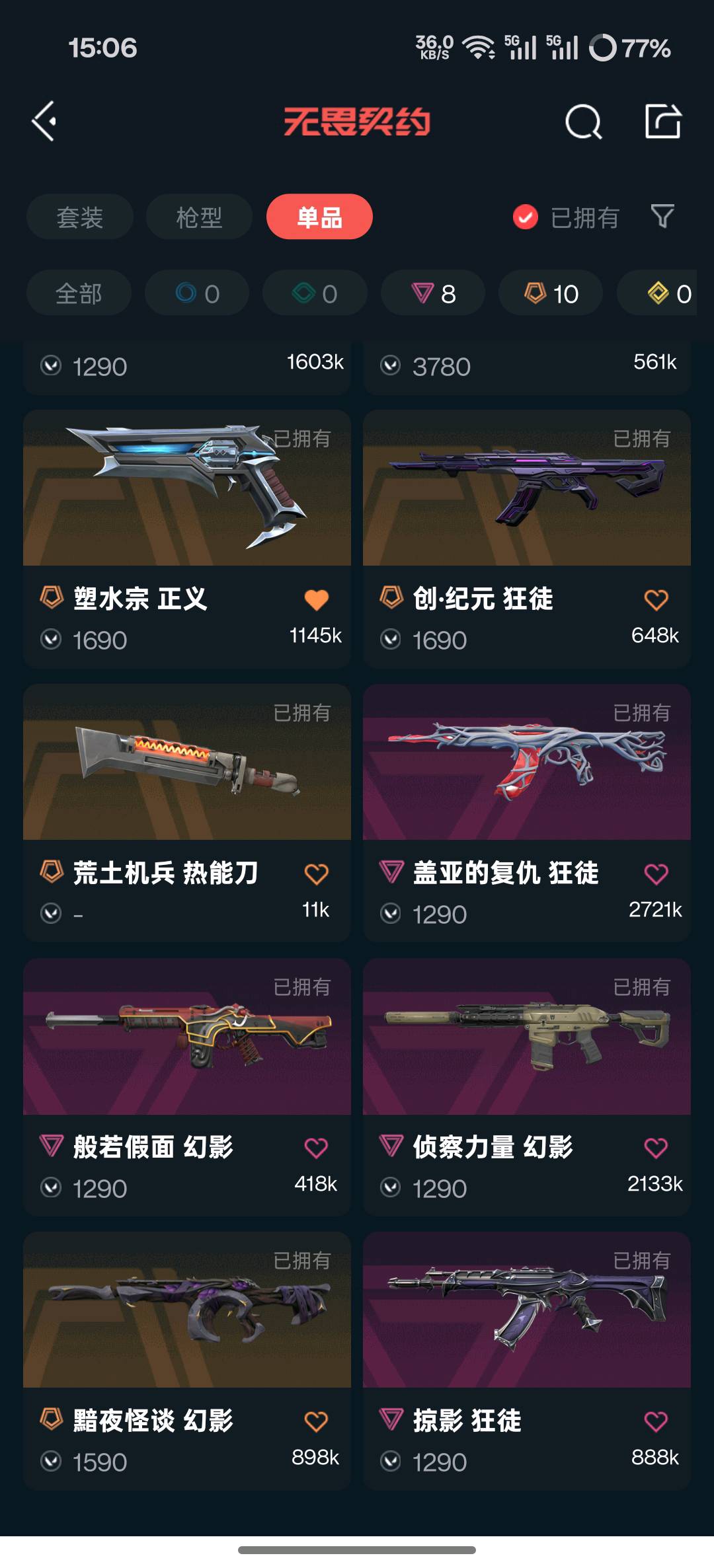The height and width of the screenshot is (1568, 714).
Task: Open the 掠影 狂徒 skin card
Action: click(526, 1311)
